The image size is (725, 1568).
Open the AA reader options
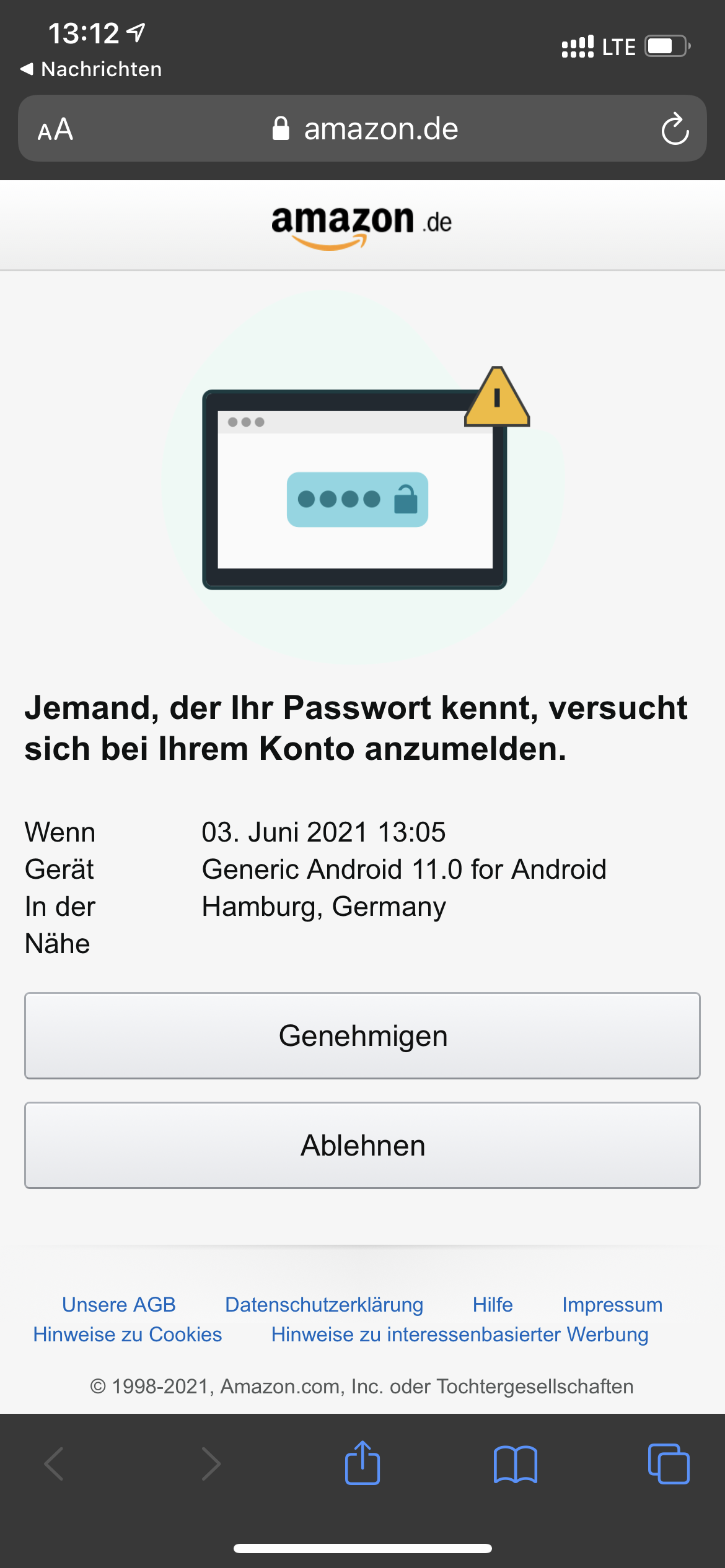tap(55, 129)
